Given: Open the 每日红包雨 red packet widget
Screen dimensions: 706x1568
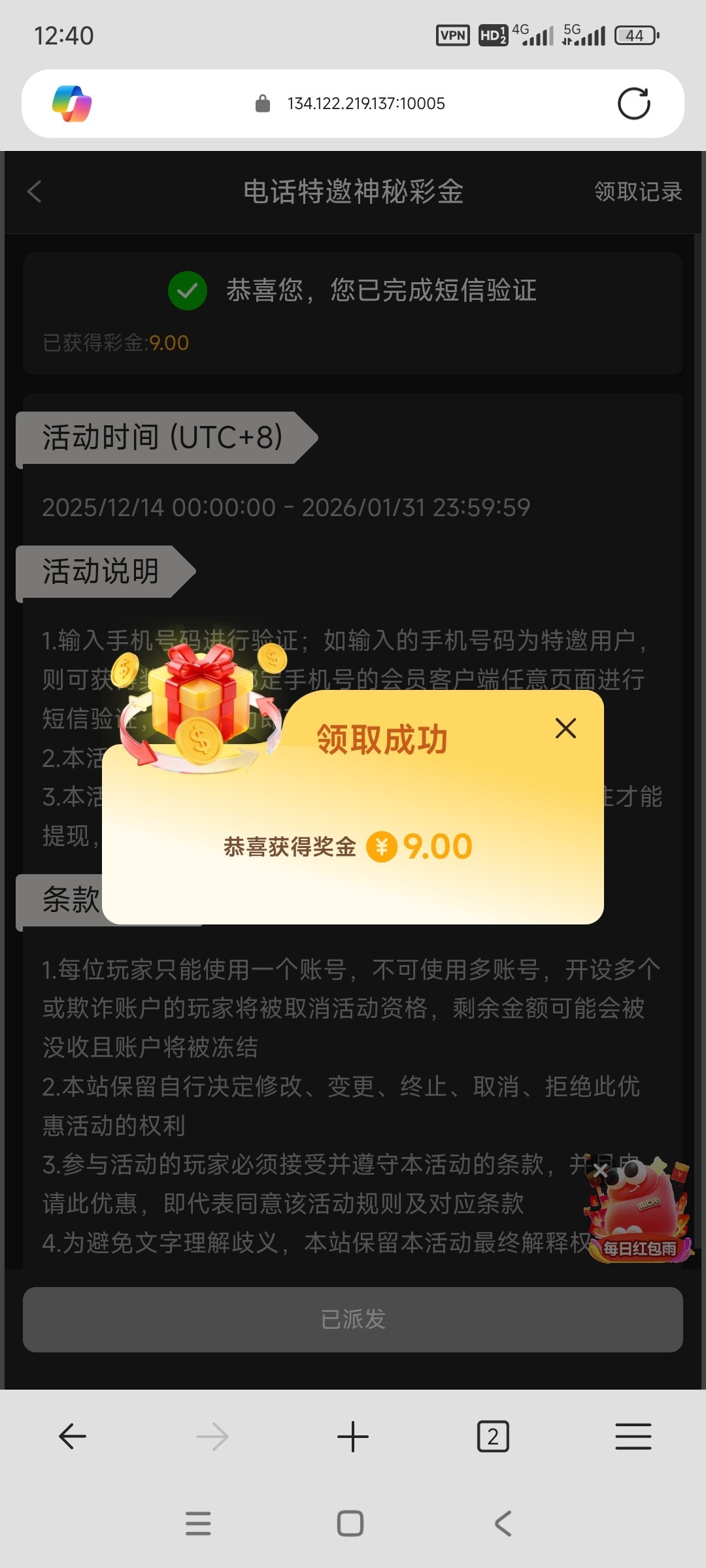Looking at the screenshot, I should (644, 1215).
